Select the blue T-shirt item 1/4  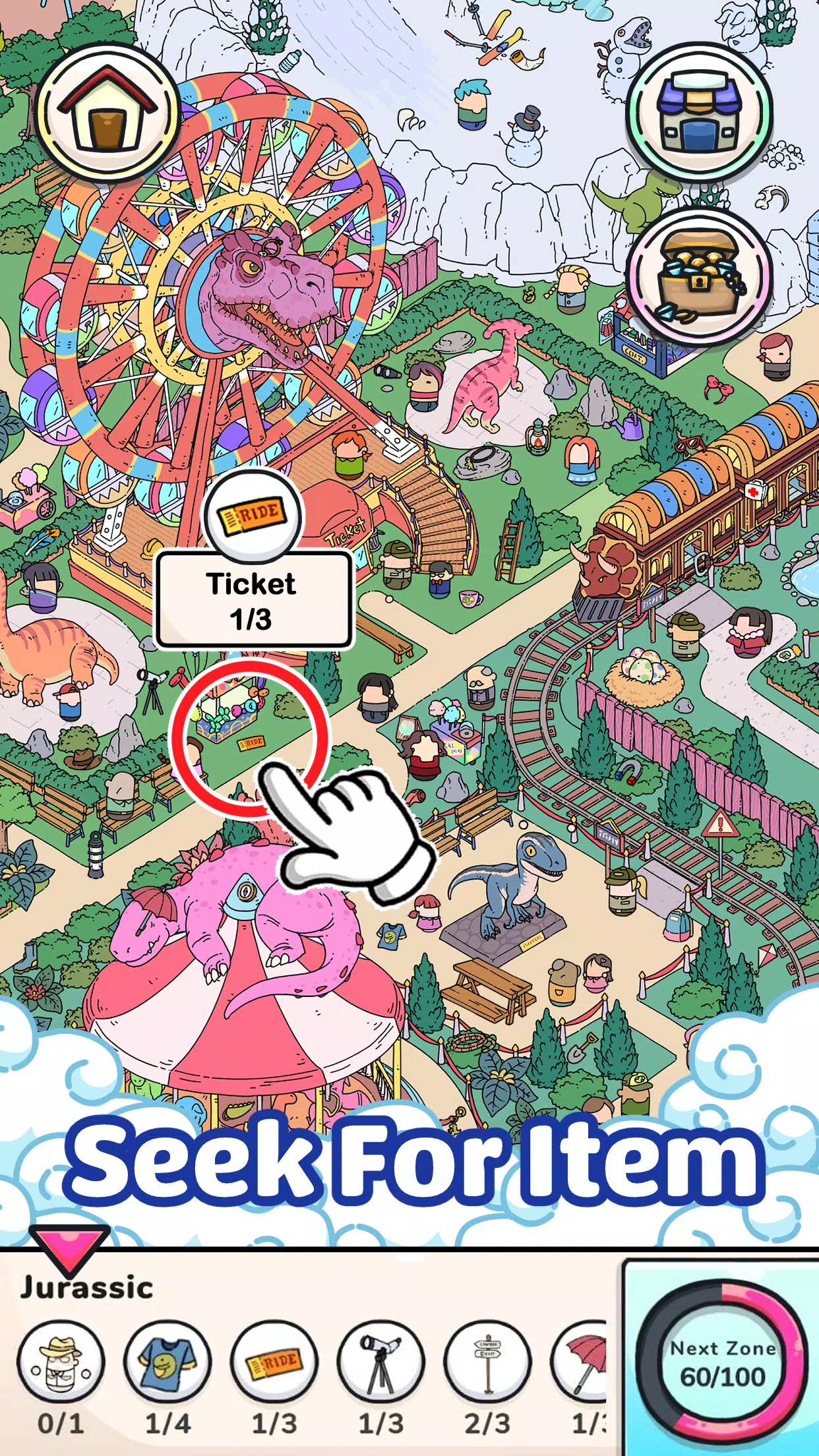point(167,1364)
